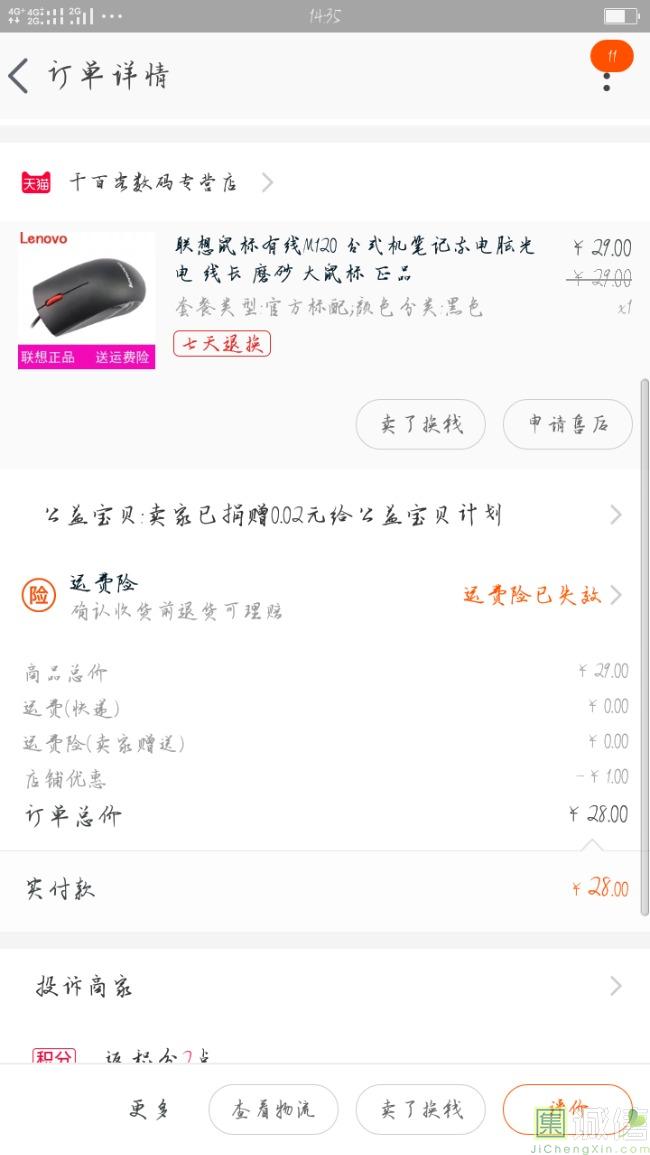View the 联想鼠标有线M120 product
This screenshot has width=650, height=1155.
tap(355, 260)
